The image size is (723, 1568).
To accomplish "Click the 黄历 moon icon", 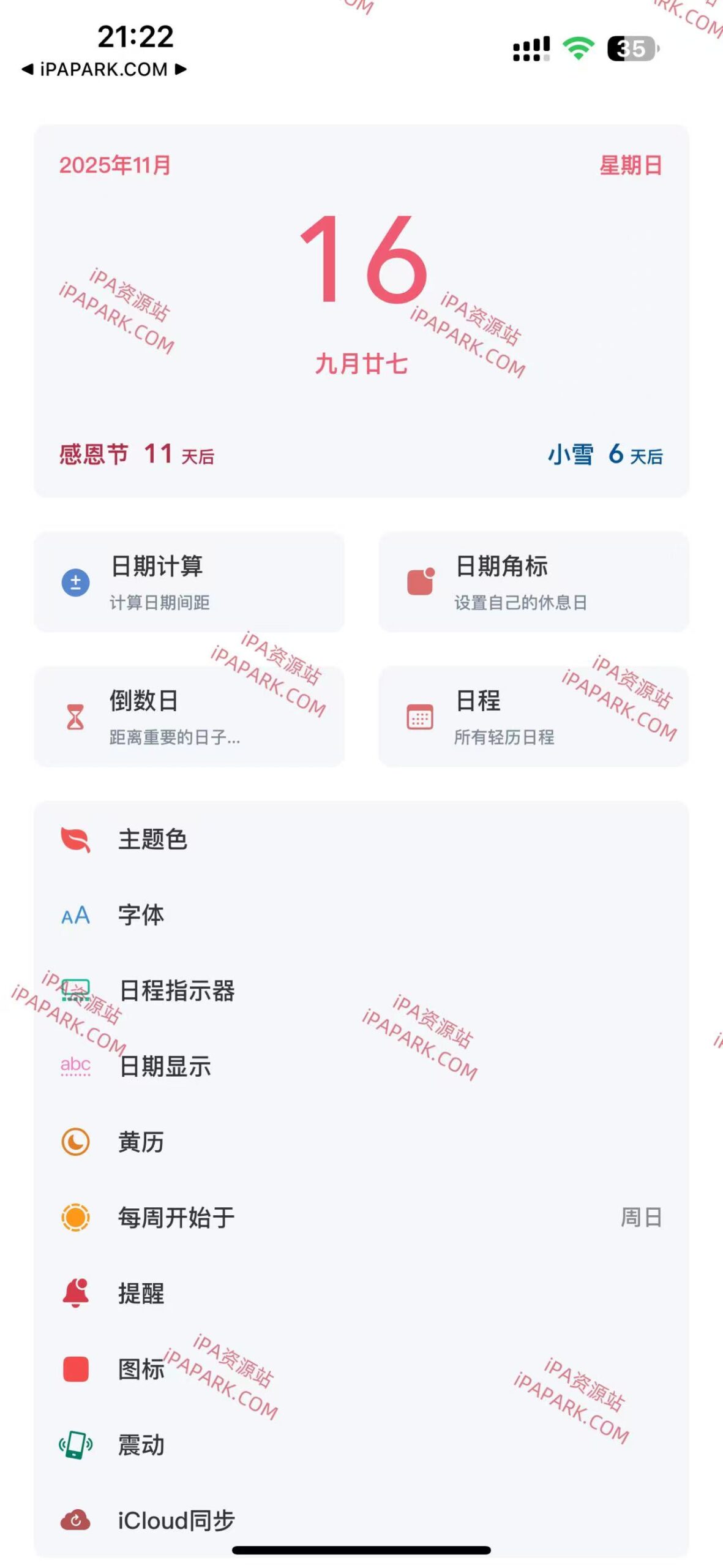I will coord(74,1141).
